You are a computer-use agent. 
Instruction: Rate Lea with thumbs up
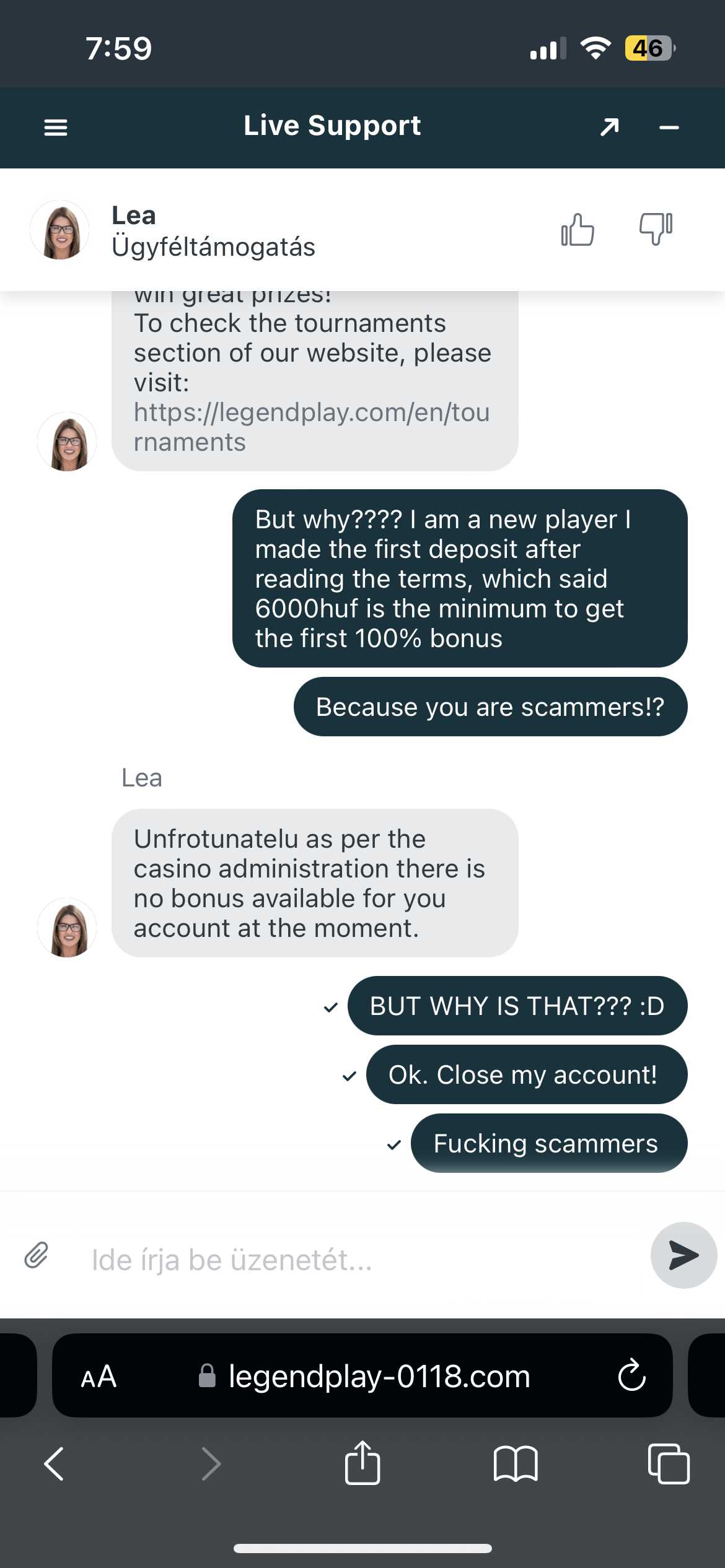pyautogui.click(x=577, y=230)
